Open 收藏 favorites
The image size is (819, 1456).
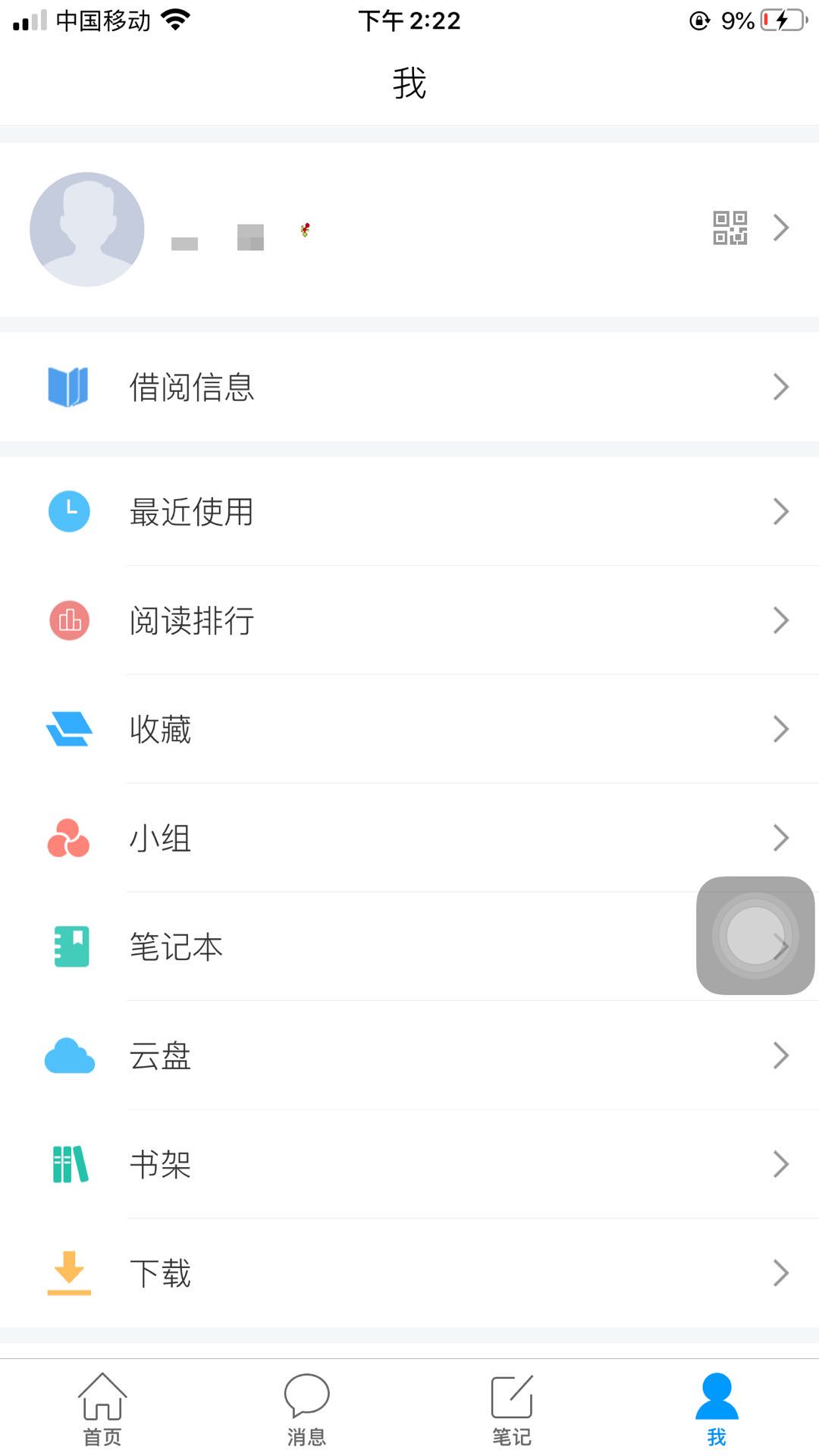tap(409, 730)
